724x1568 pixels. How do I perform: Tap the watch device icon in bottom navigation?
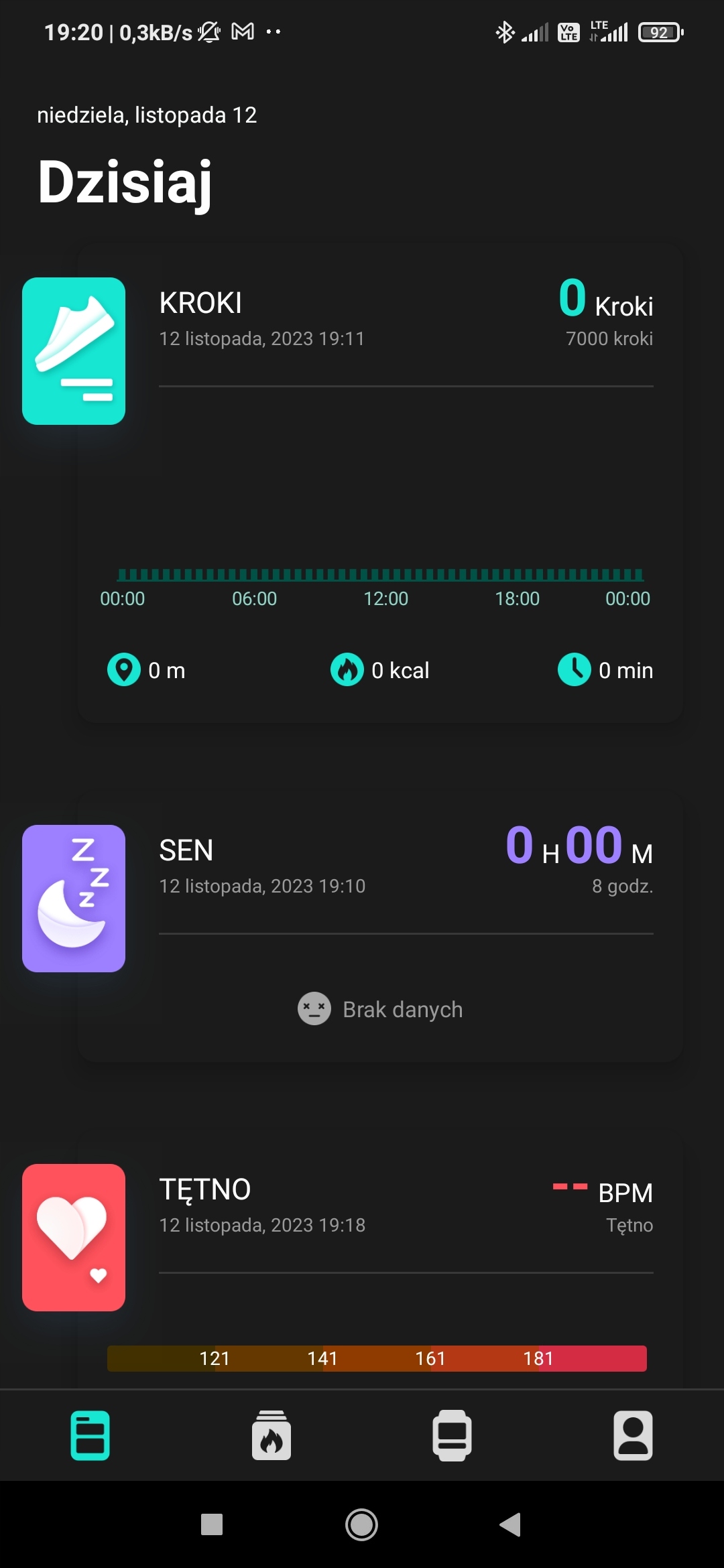(452, 1437)
